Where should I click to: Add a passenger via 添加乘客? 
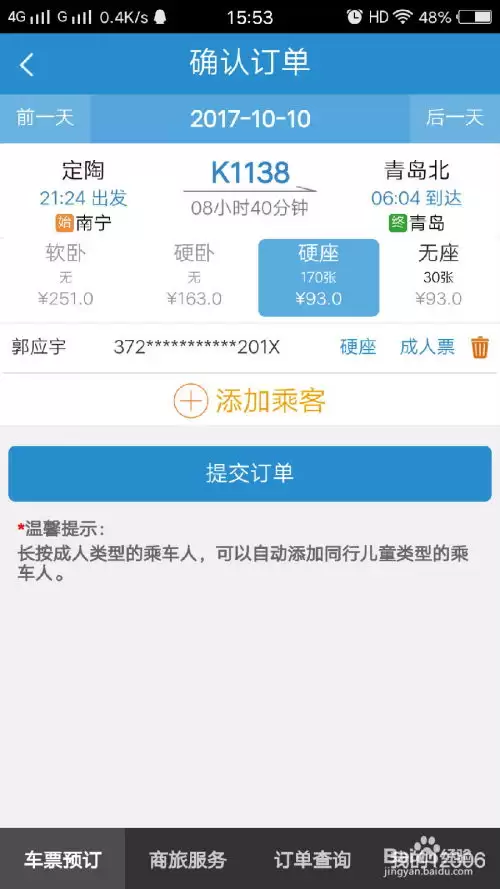coord(249,401)
